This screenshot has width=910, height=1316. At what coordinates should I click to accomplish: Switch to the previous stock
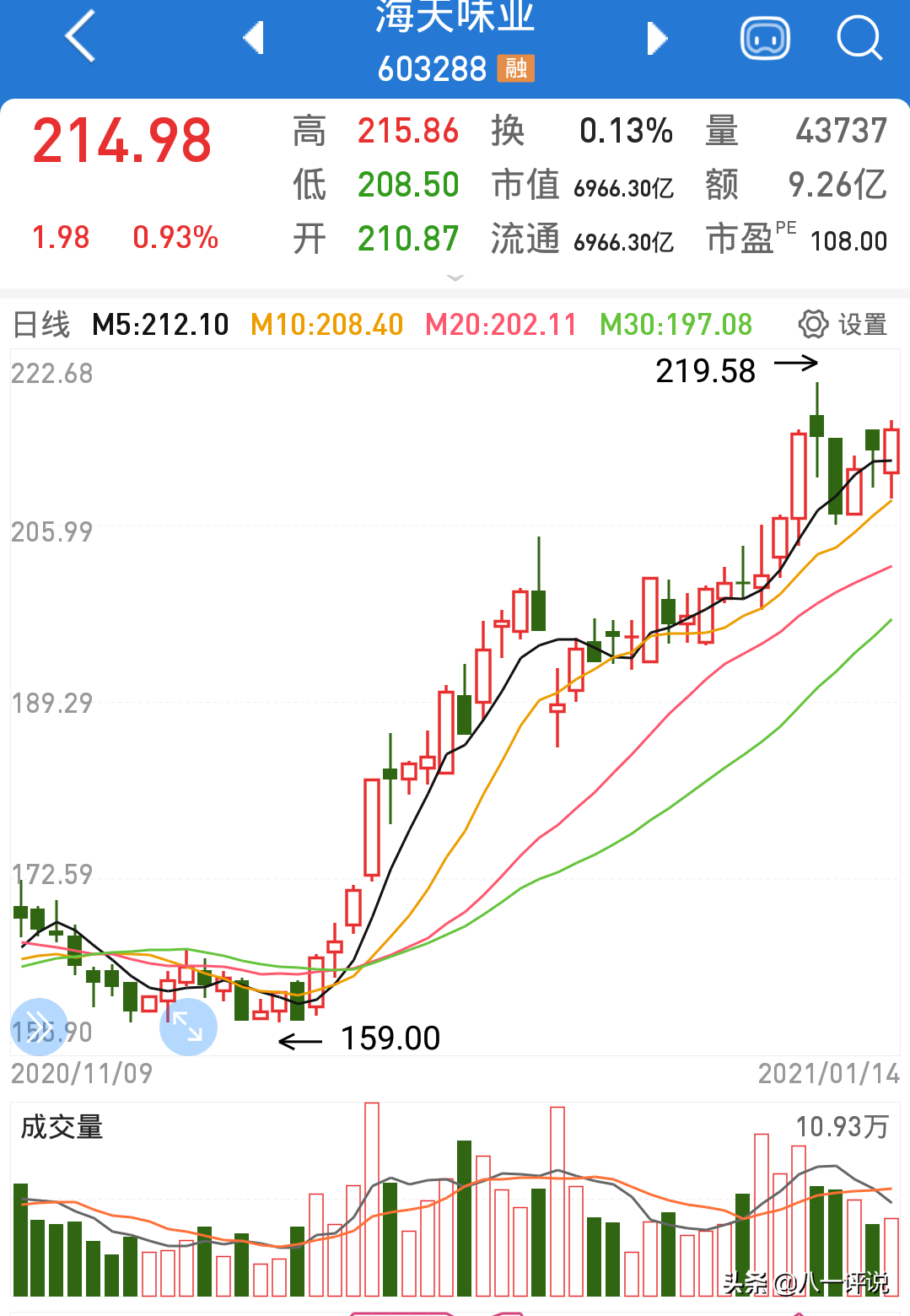point(254,38)
